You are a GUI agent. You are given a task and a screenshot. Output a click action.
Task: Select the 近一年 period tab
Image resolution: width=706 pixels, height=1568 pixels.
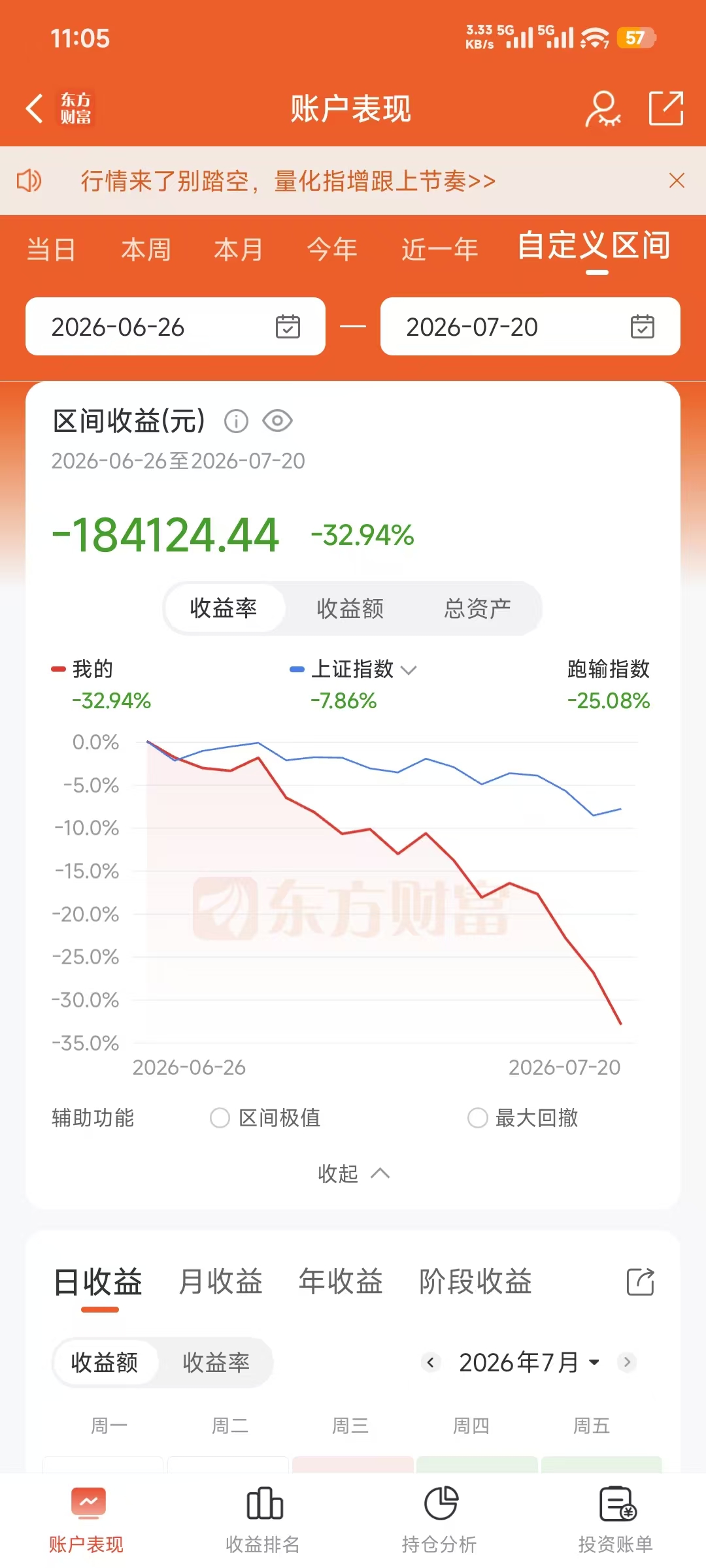[439, 250]
